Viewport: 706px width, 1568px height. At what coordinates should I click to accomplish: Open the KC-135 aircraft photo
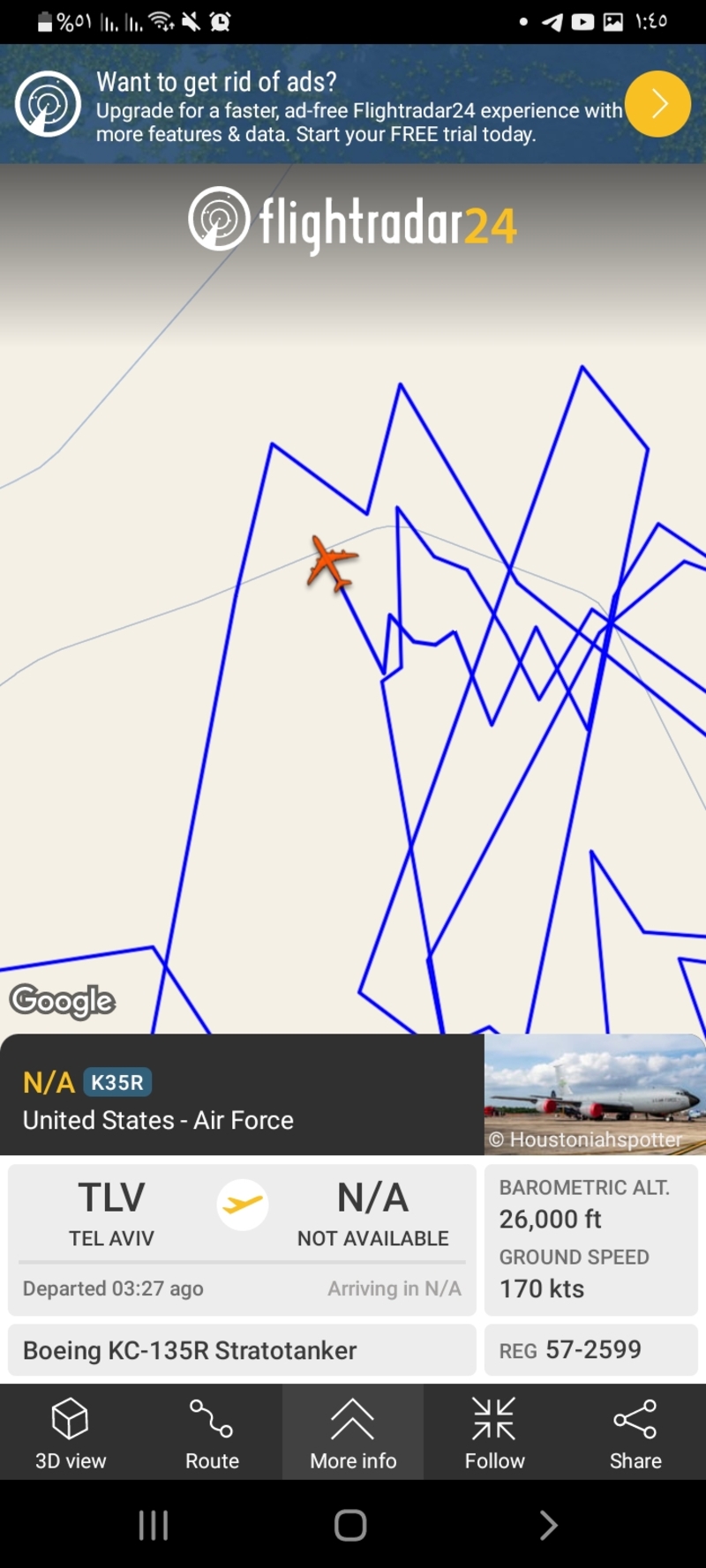point(594,1094)
